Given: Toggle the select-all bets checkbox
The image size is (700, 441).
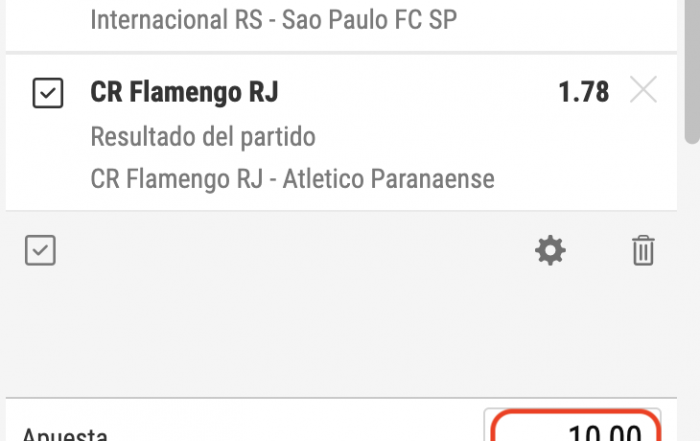Looking at the screenshot, I should (40, 250).
